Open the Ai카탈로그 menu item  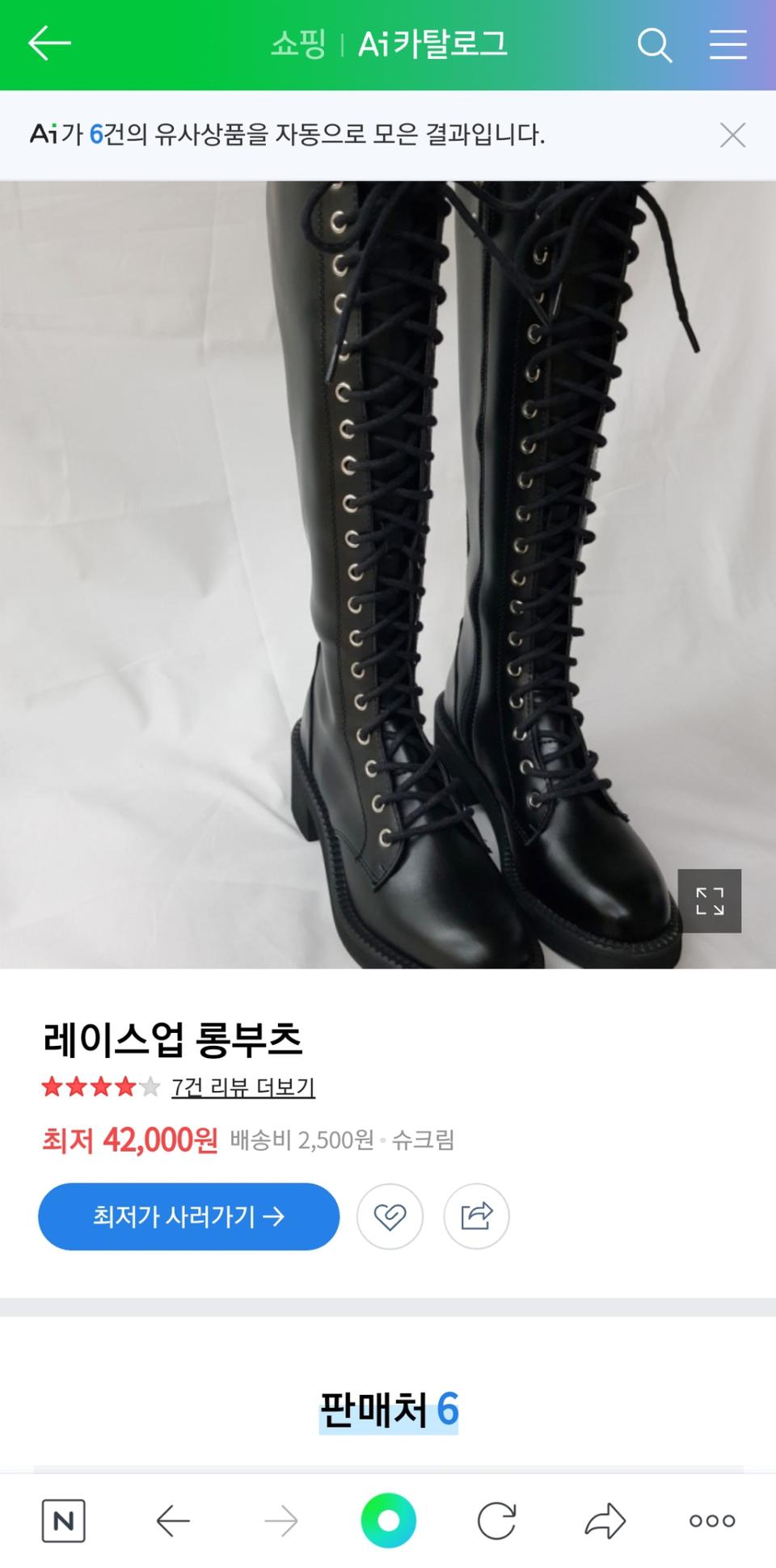coord(434,44)
